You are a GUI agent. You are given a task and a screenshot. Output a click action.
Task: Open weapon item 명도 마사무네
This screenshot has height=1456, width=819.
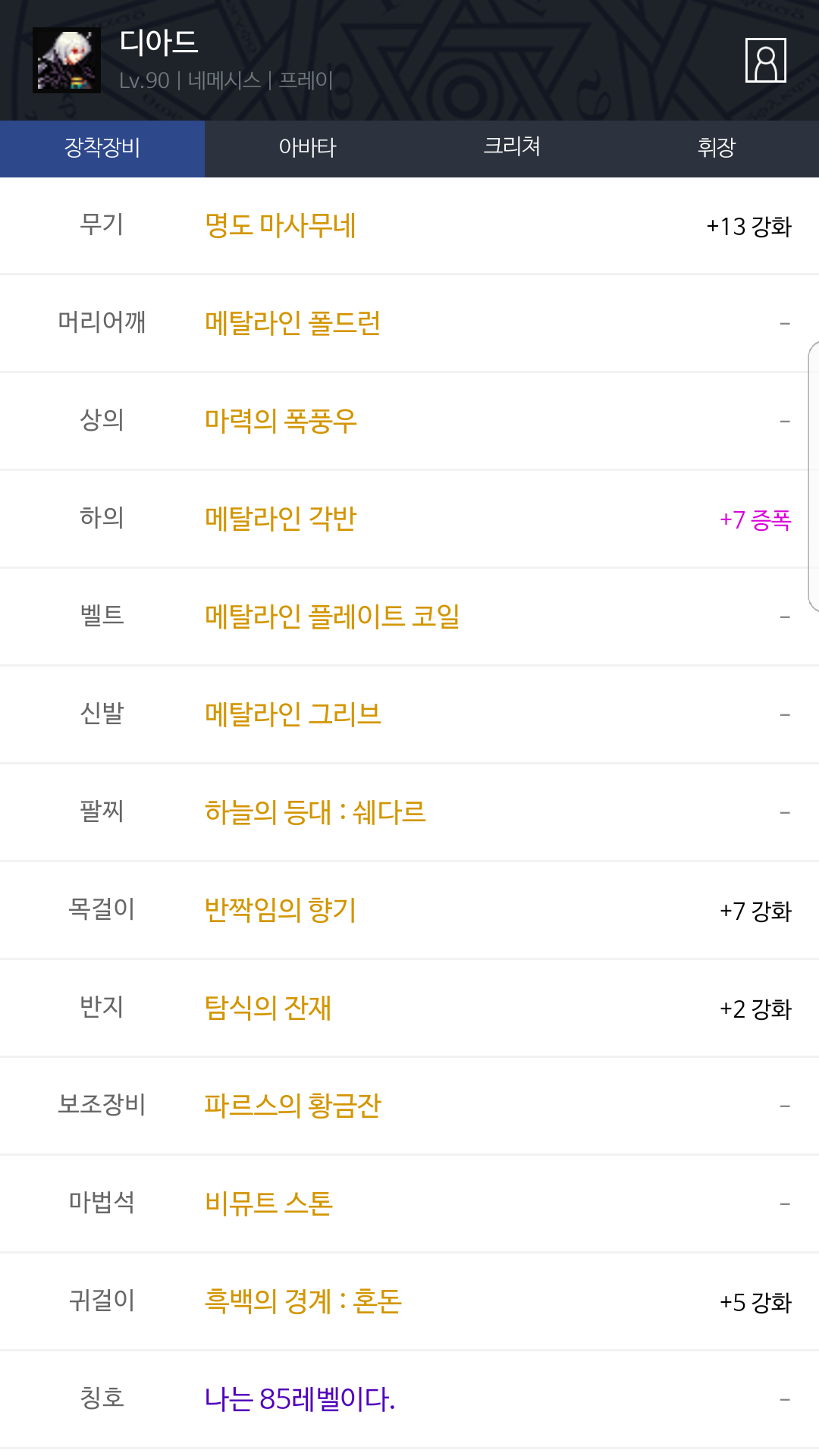pyautogui.click(x=281, y=225)
